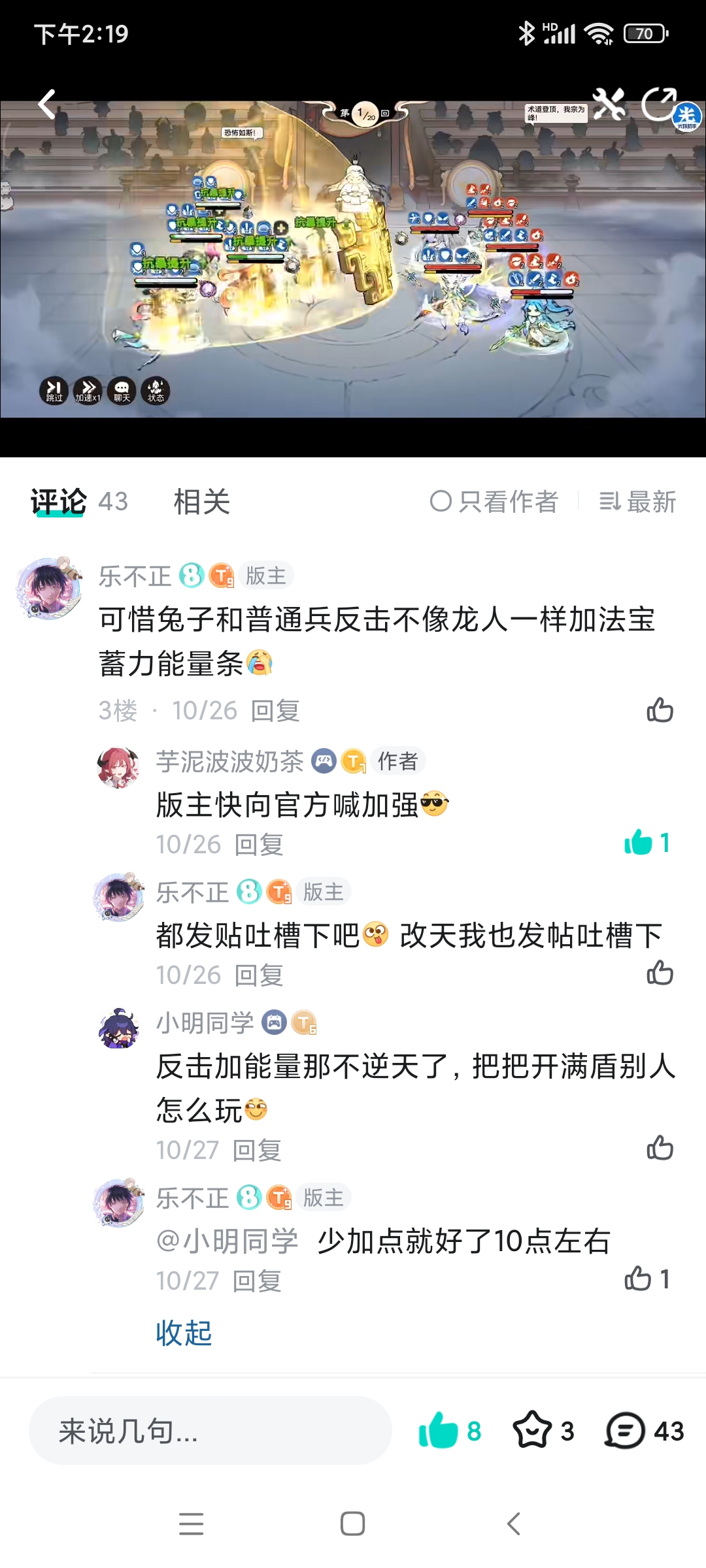Open the 状态 status icon in the battle
Viewport: 706px width, 1568px height.
(155, 391)
